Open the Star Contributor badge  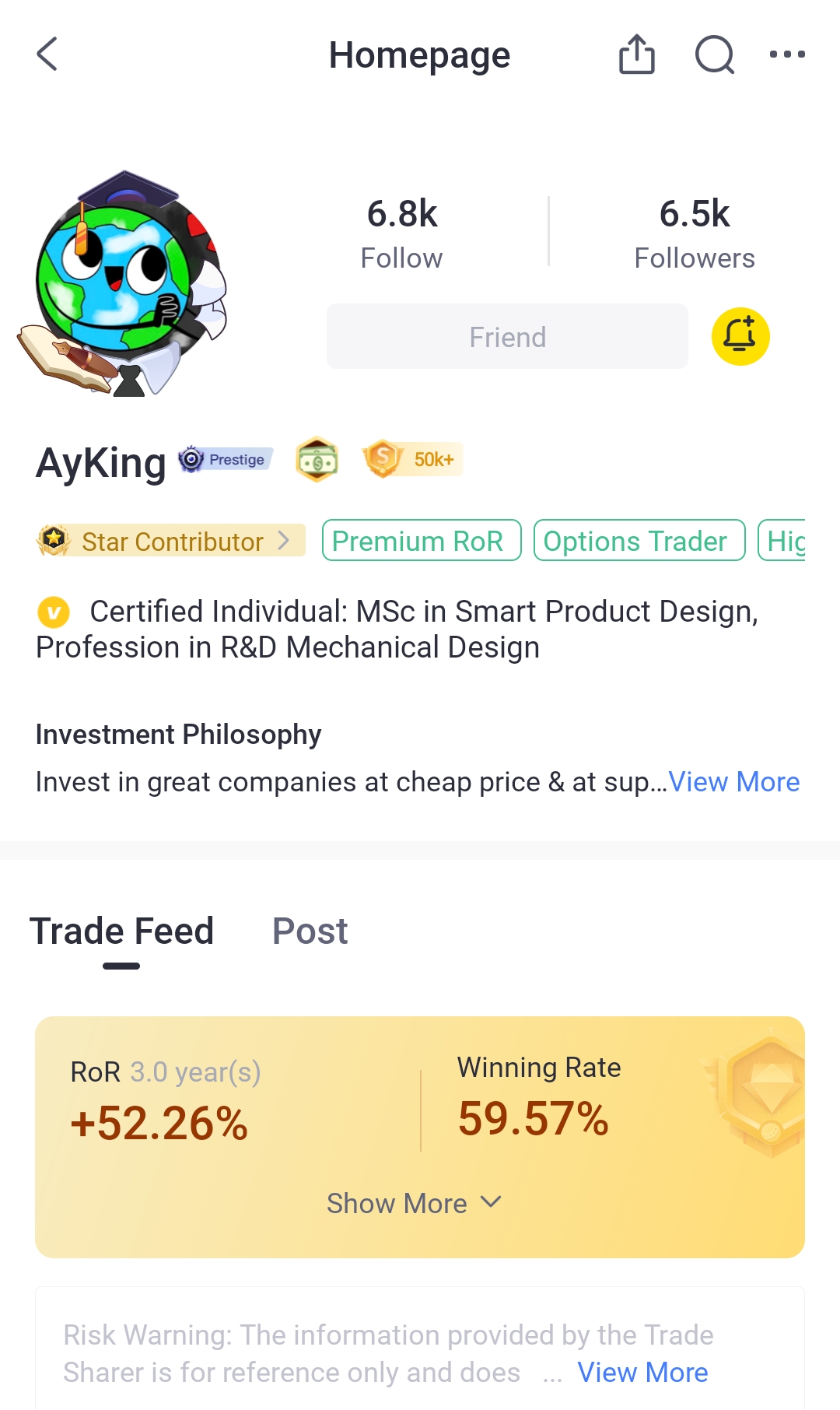click(170, 541)
